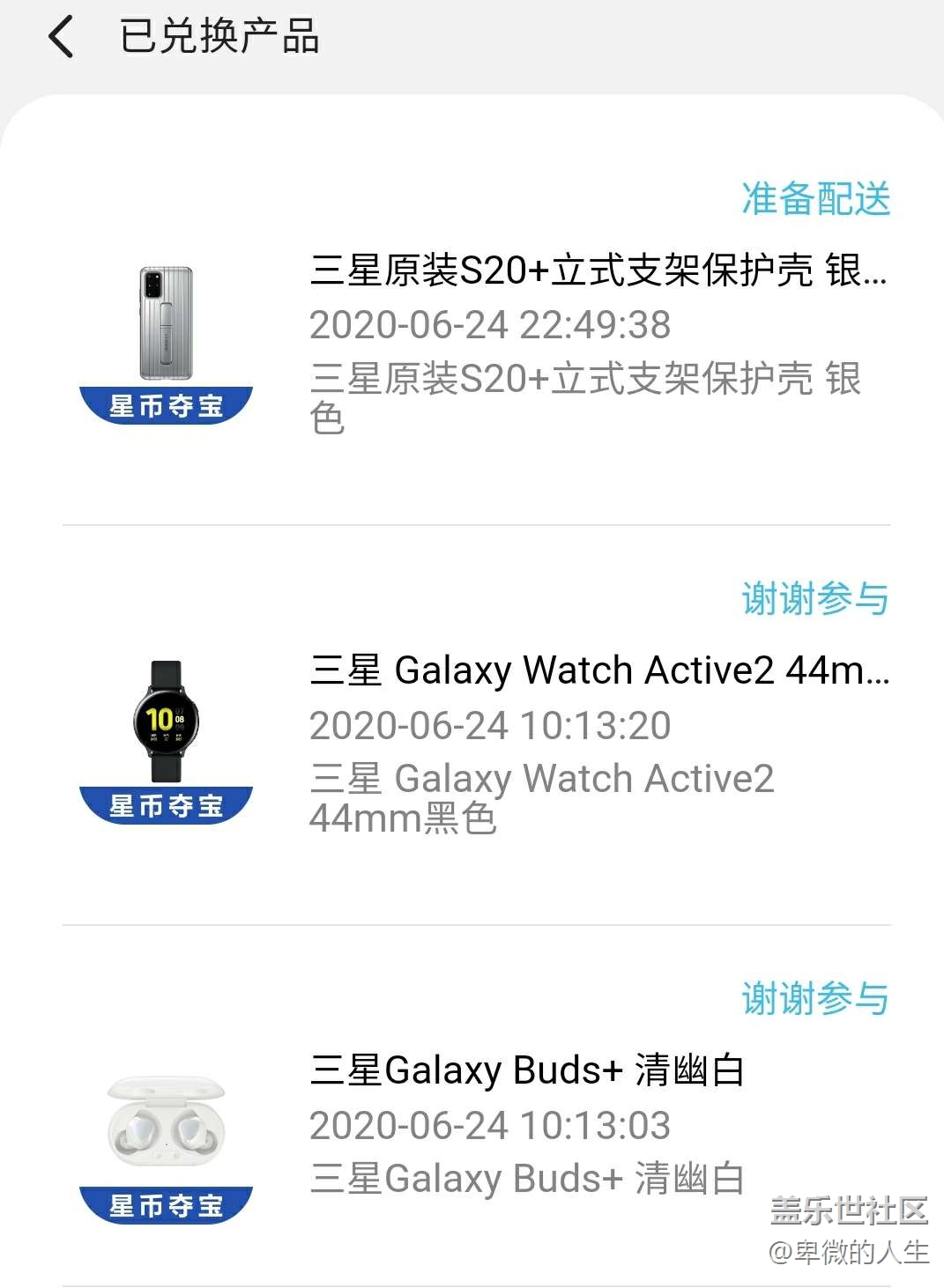Open the Galaxy Watch Active2 44mm entry
The height and width of the screenshot is (1288, 944).
click(x=599, y=670)
